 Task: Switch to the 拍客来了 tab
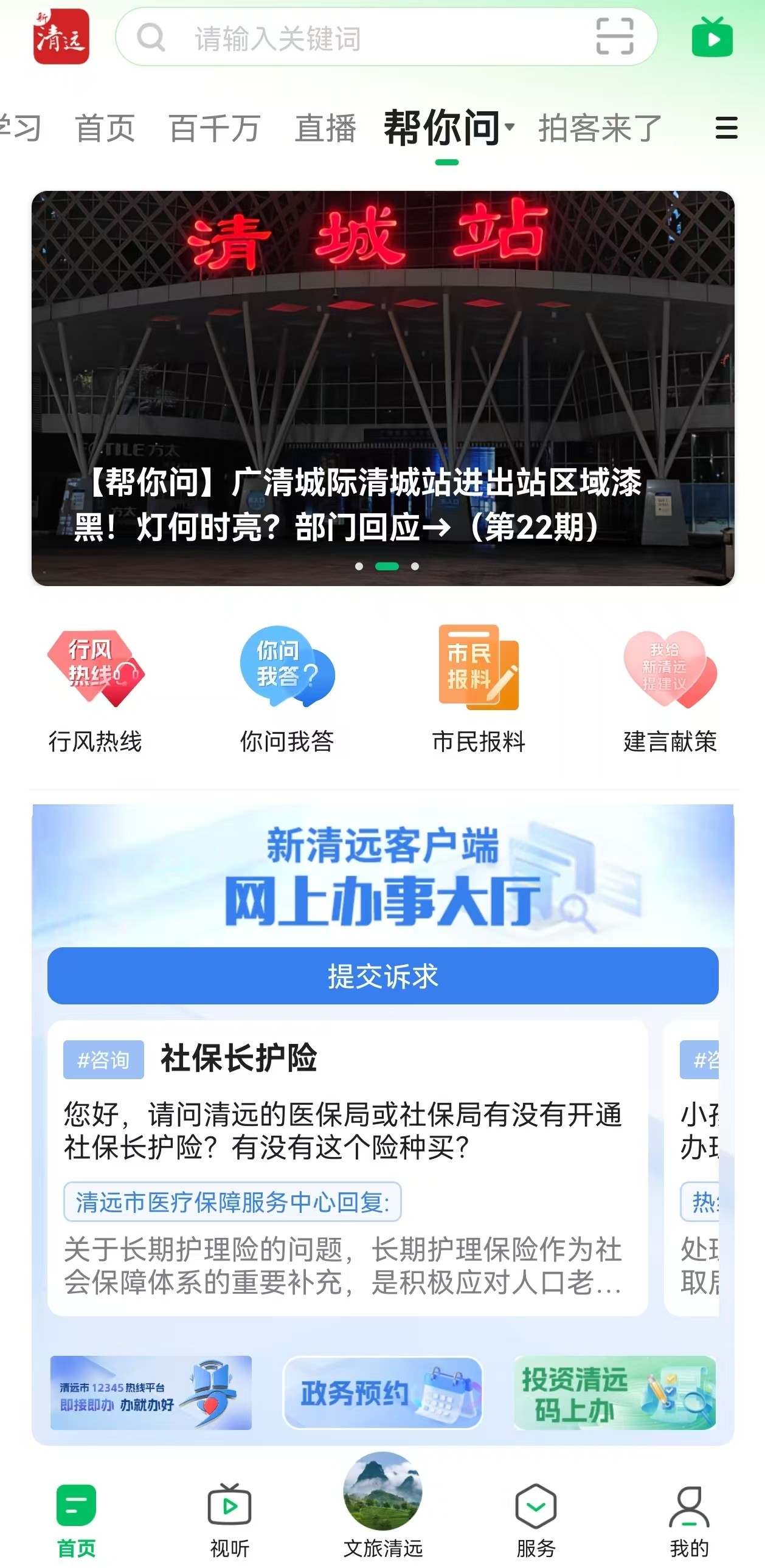600,128
